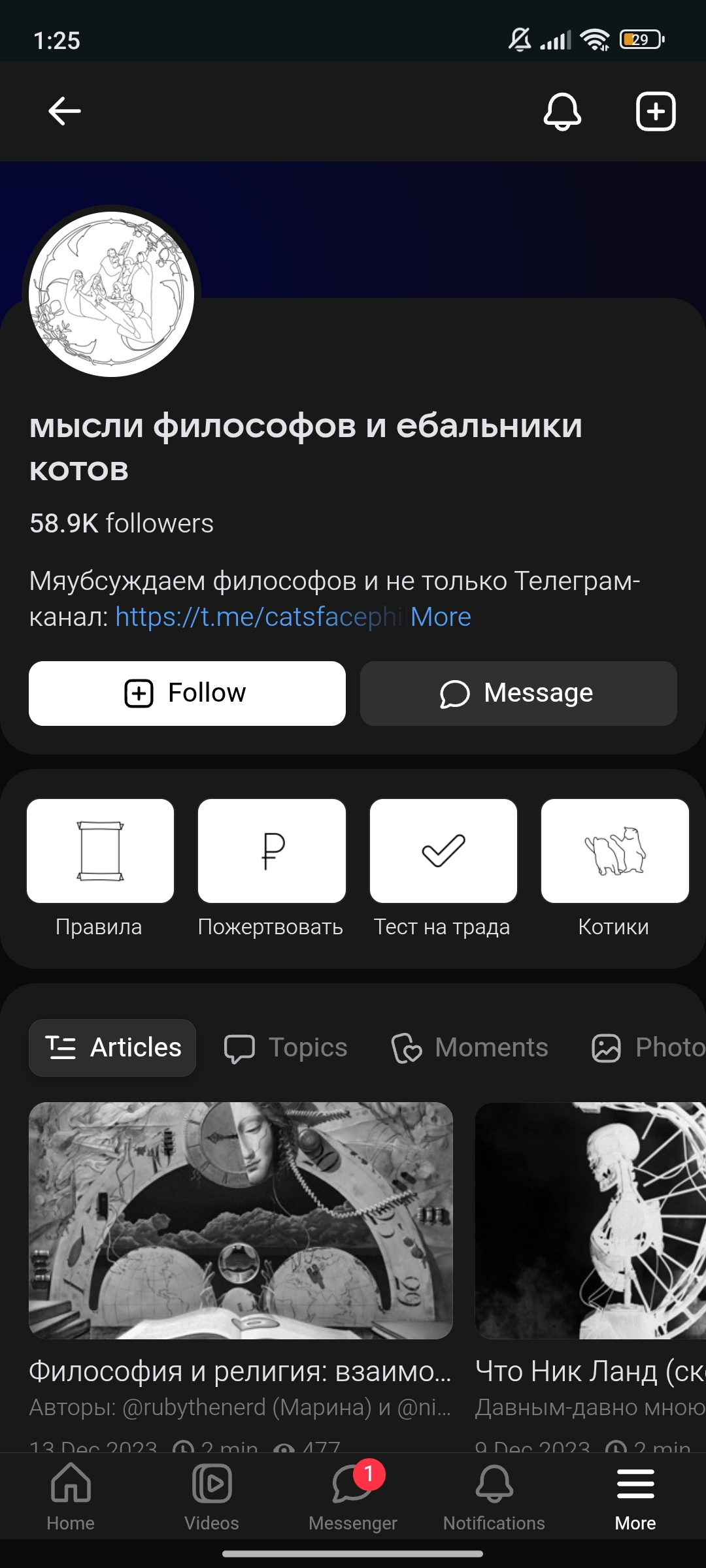706x1568 pixels.
Task: Open Messenger with one unread
Action: (x=353, y=1496)
